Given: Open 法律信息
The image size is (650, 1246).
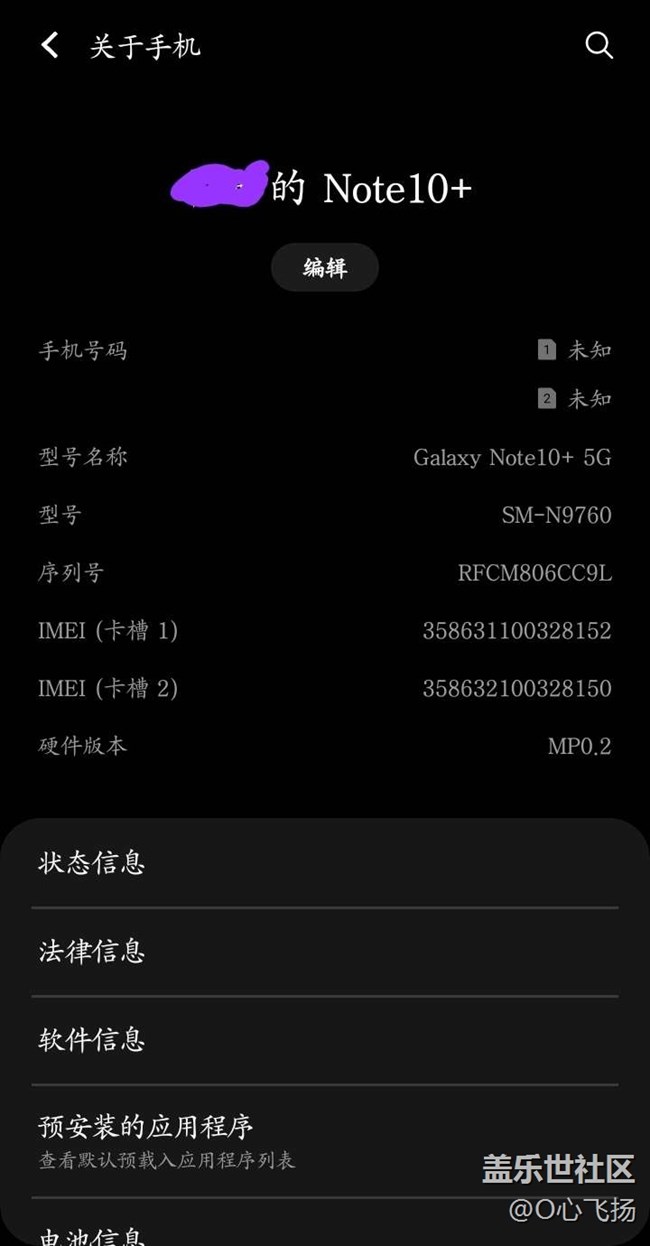Looking at the screenshot, I should 325,951.
